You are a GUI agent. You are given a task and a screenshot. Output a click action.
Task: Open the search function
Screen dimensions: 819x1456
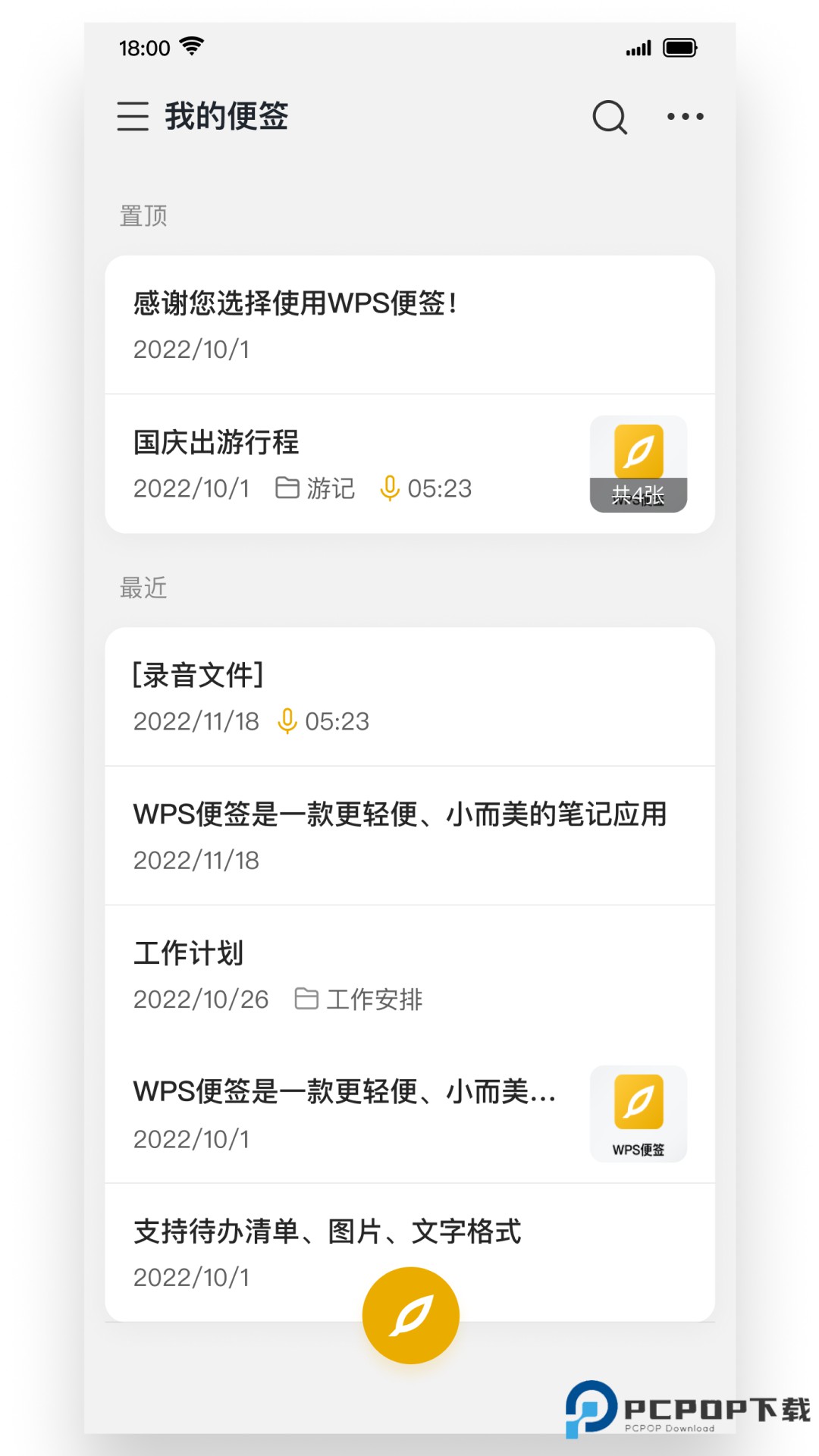pos(609,117)
